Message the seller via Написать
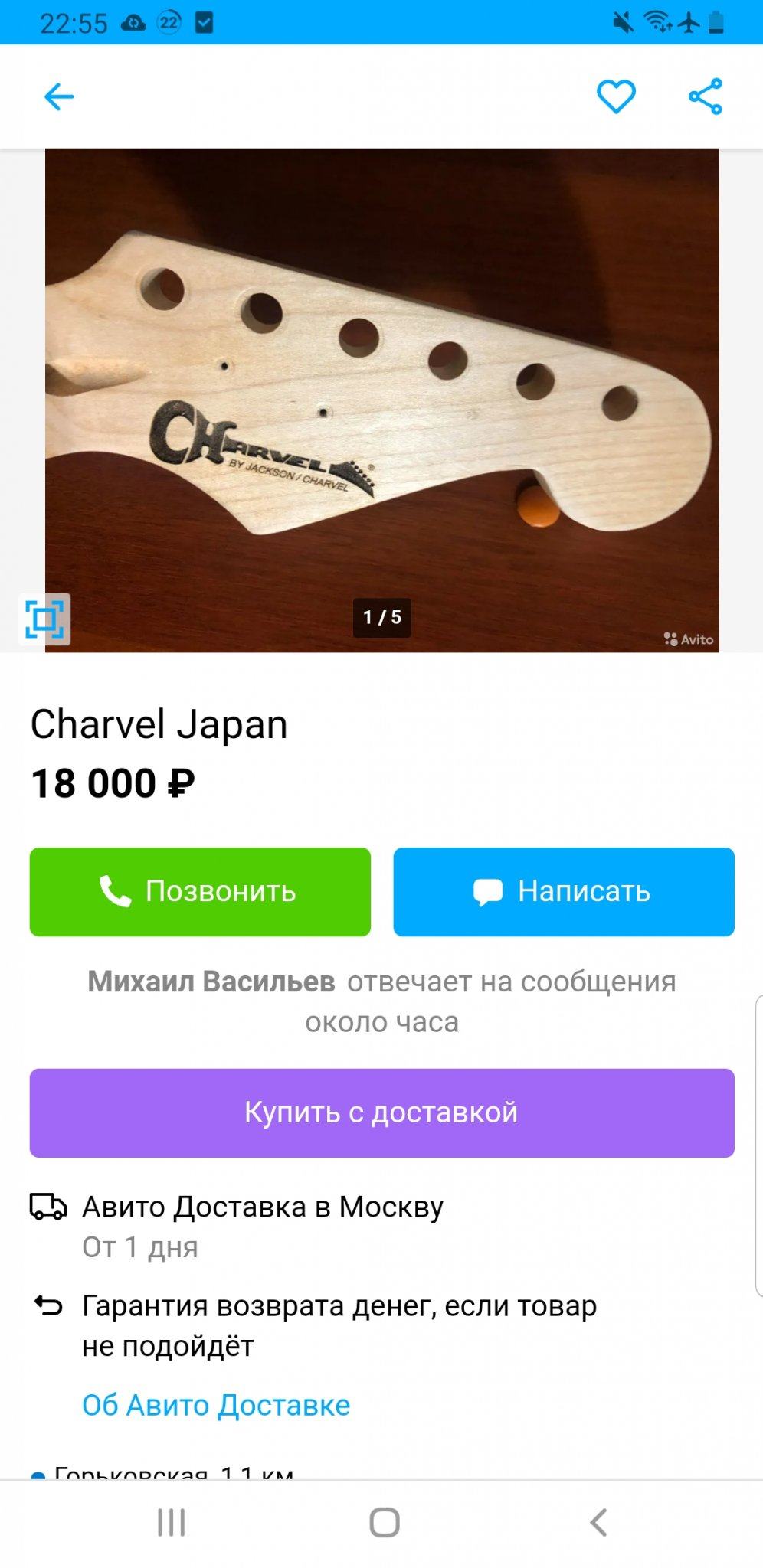 pyautogui.click(x=564, y=891)
